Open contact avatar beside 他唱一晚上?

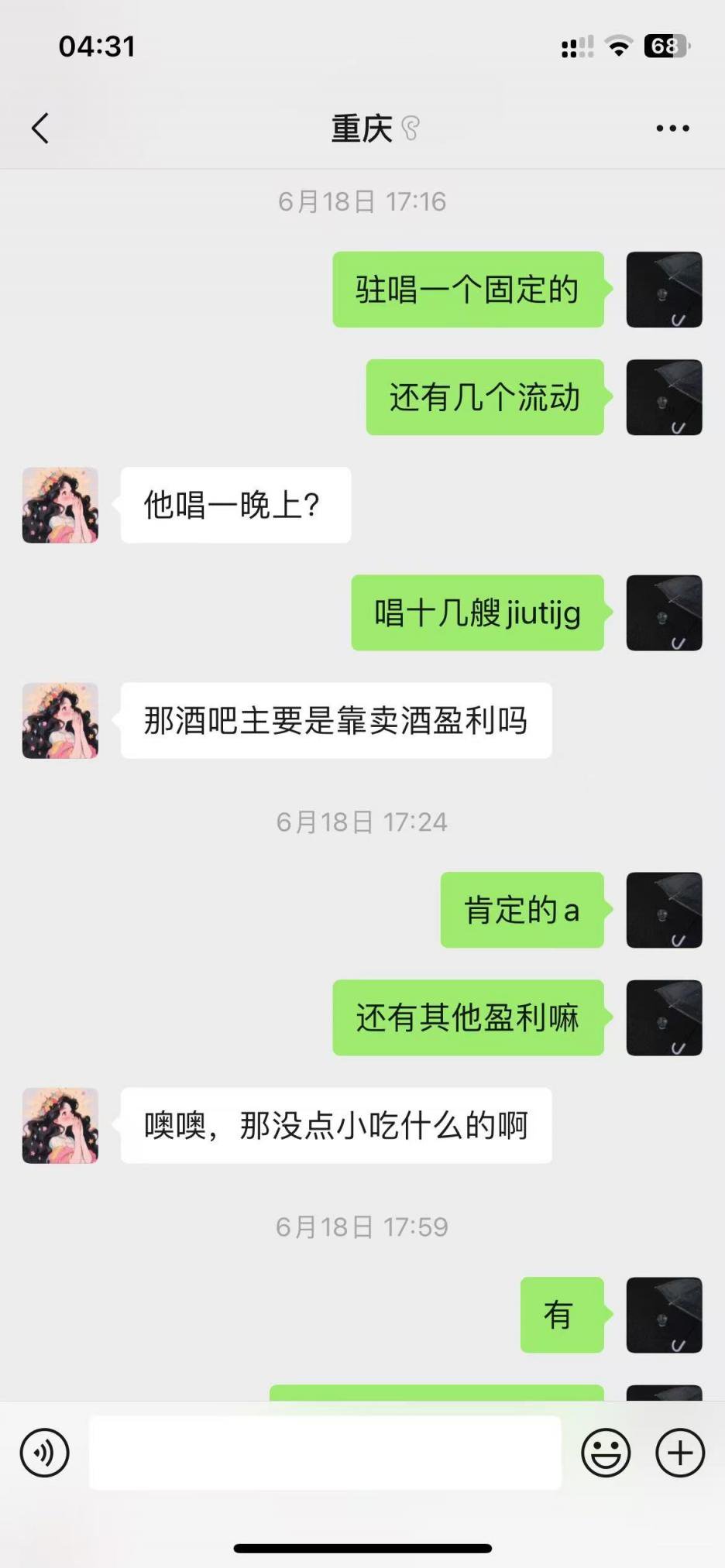(x=60, y=505)
